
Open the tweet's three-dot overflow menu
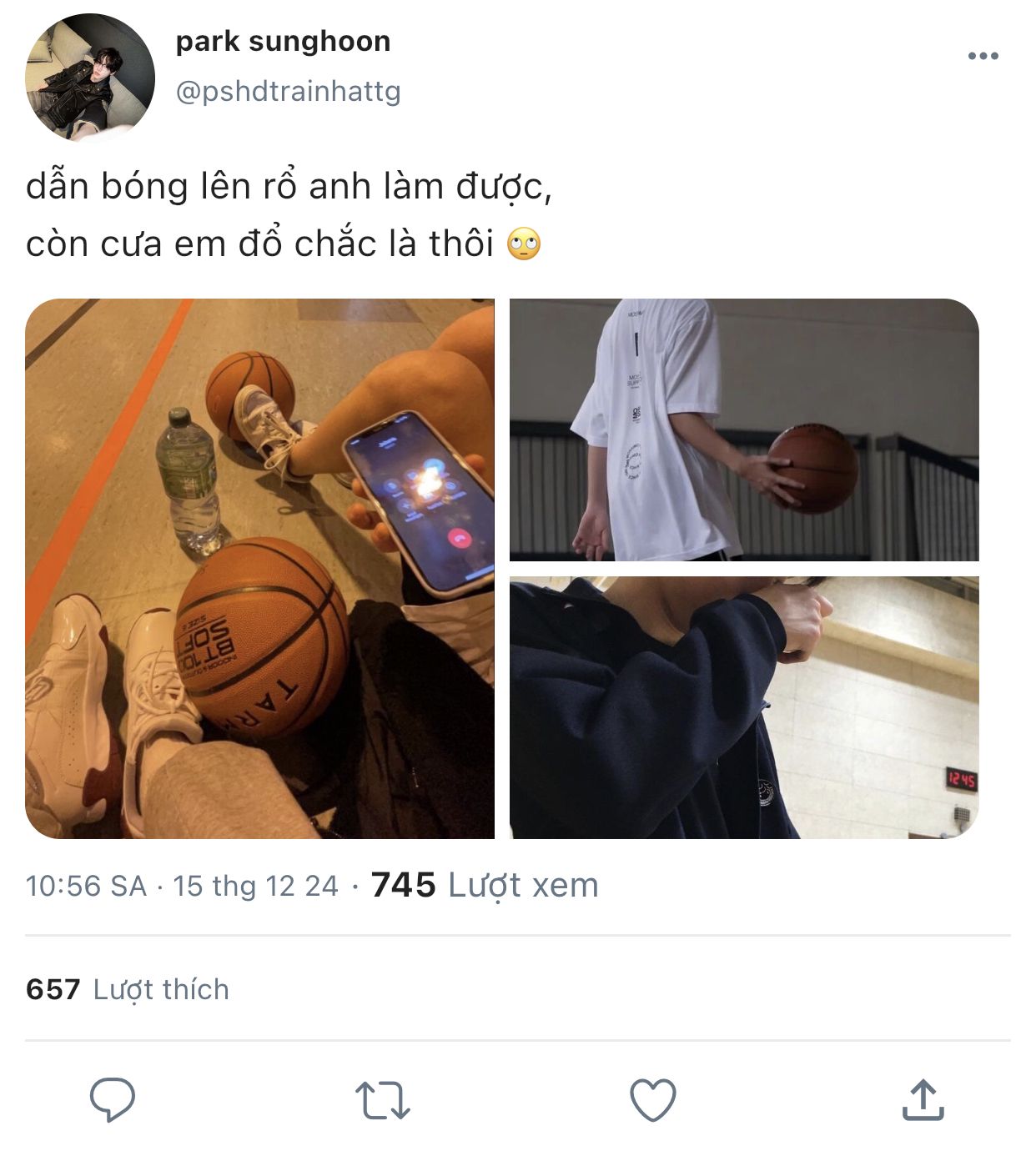click(983, 56)
